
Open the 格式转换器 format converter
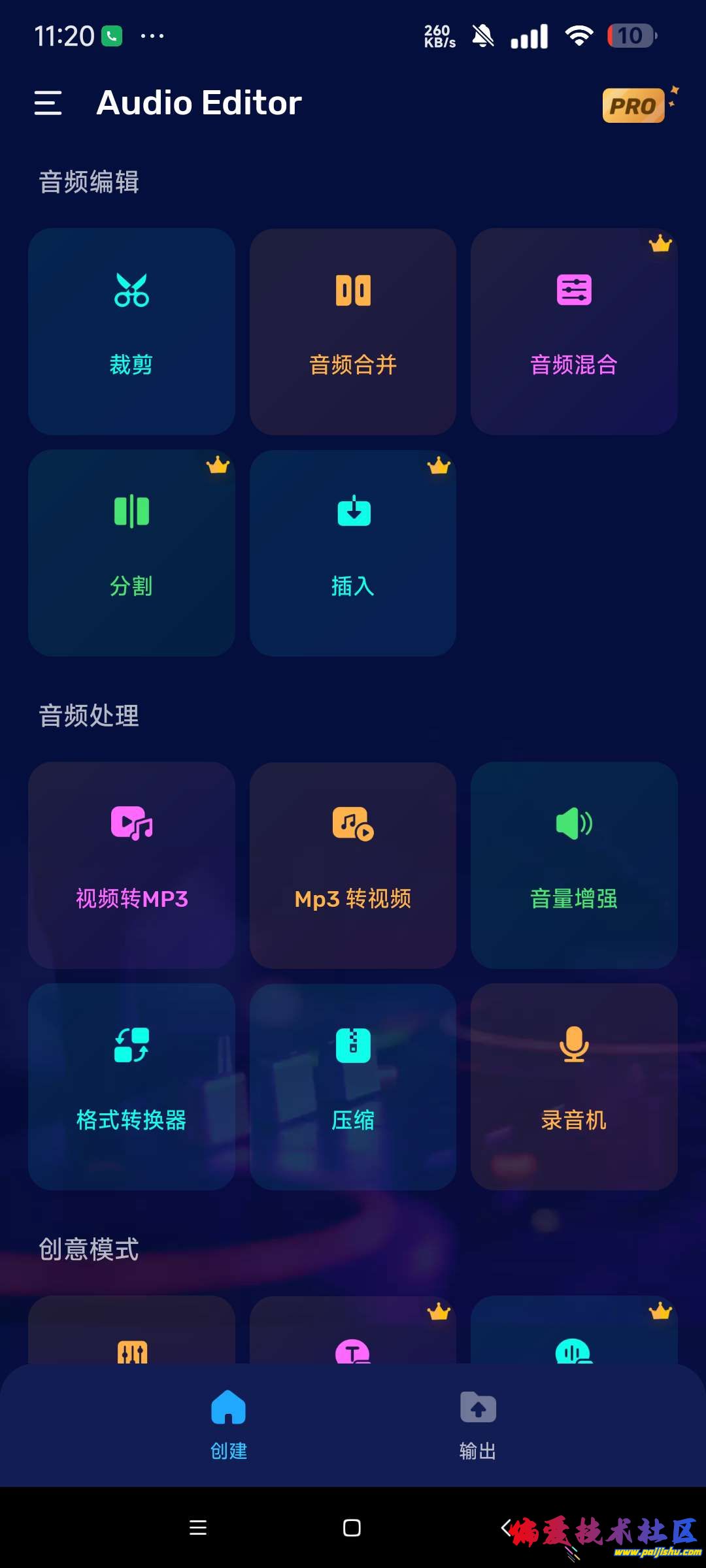[x=131, y=1086]
